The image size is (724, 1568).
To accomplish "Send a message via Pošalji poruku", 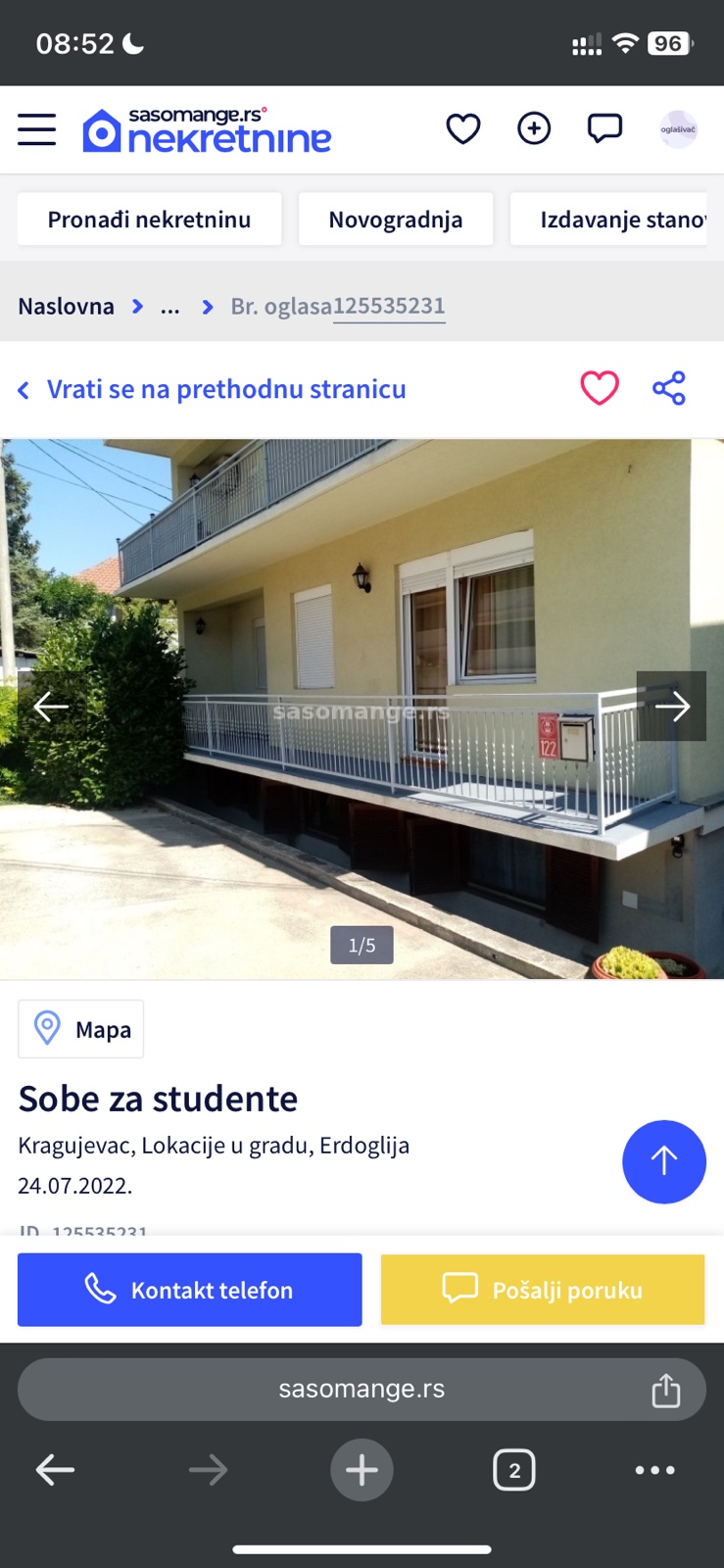I will (x=543, y=1289).
